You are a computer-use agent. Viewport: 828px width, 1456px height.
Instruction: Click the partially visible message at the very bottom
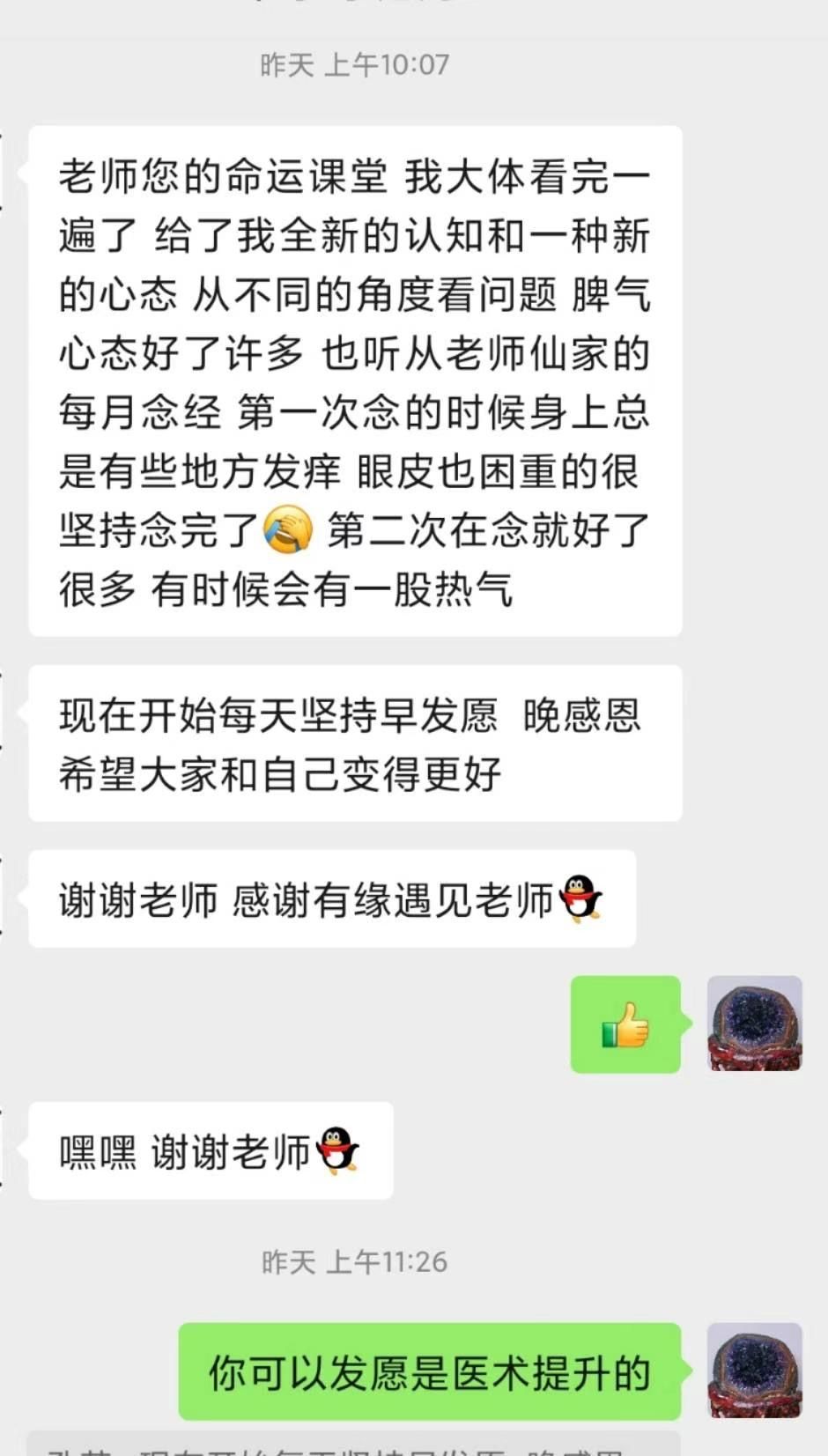coord(352,1445)
